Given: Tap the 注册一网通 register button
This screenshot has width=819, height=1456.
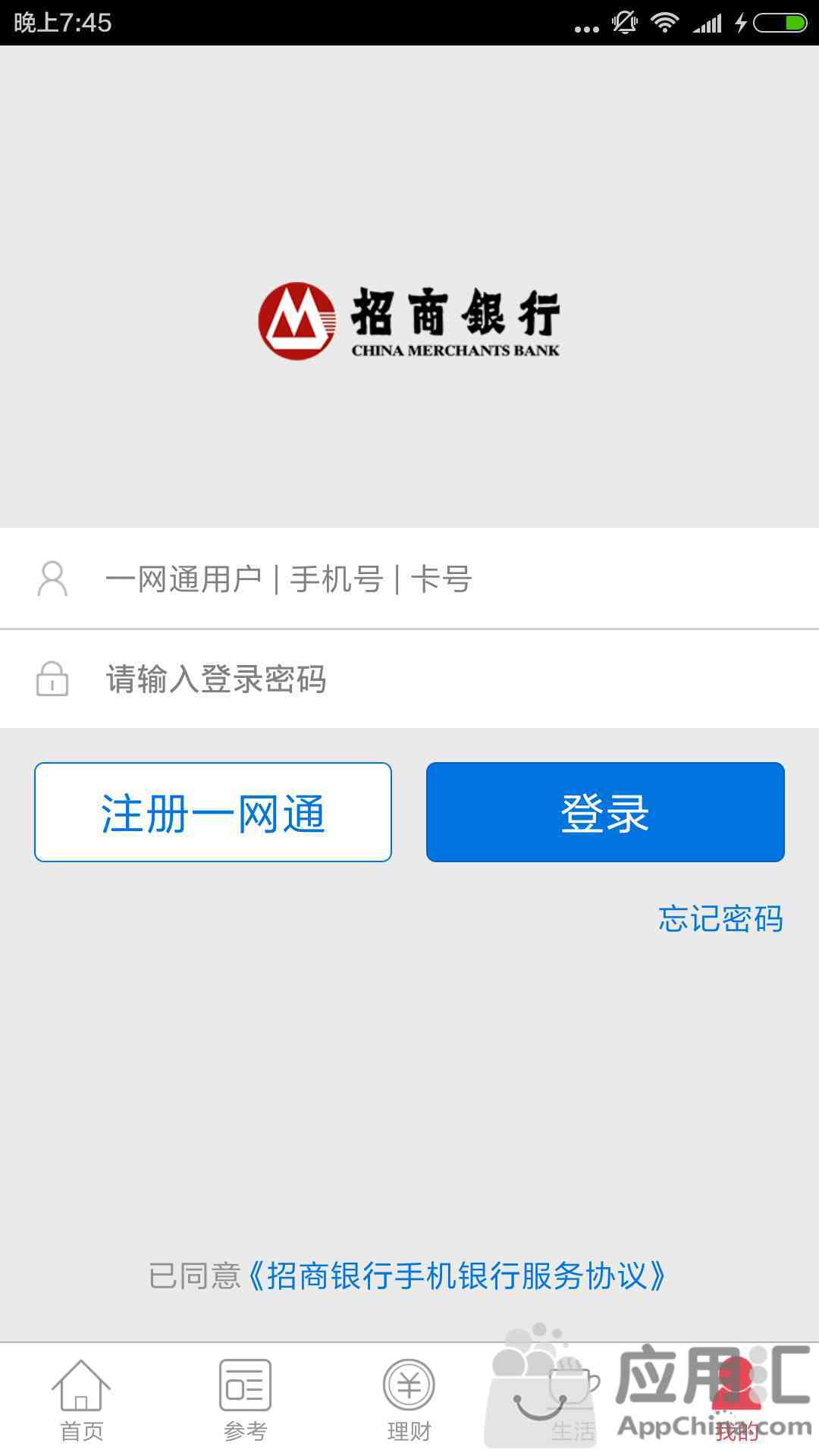Looking at the screenshot, I should [213, 812].
